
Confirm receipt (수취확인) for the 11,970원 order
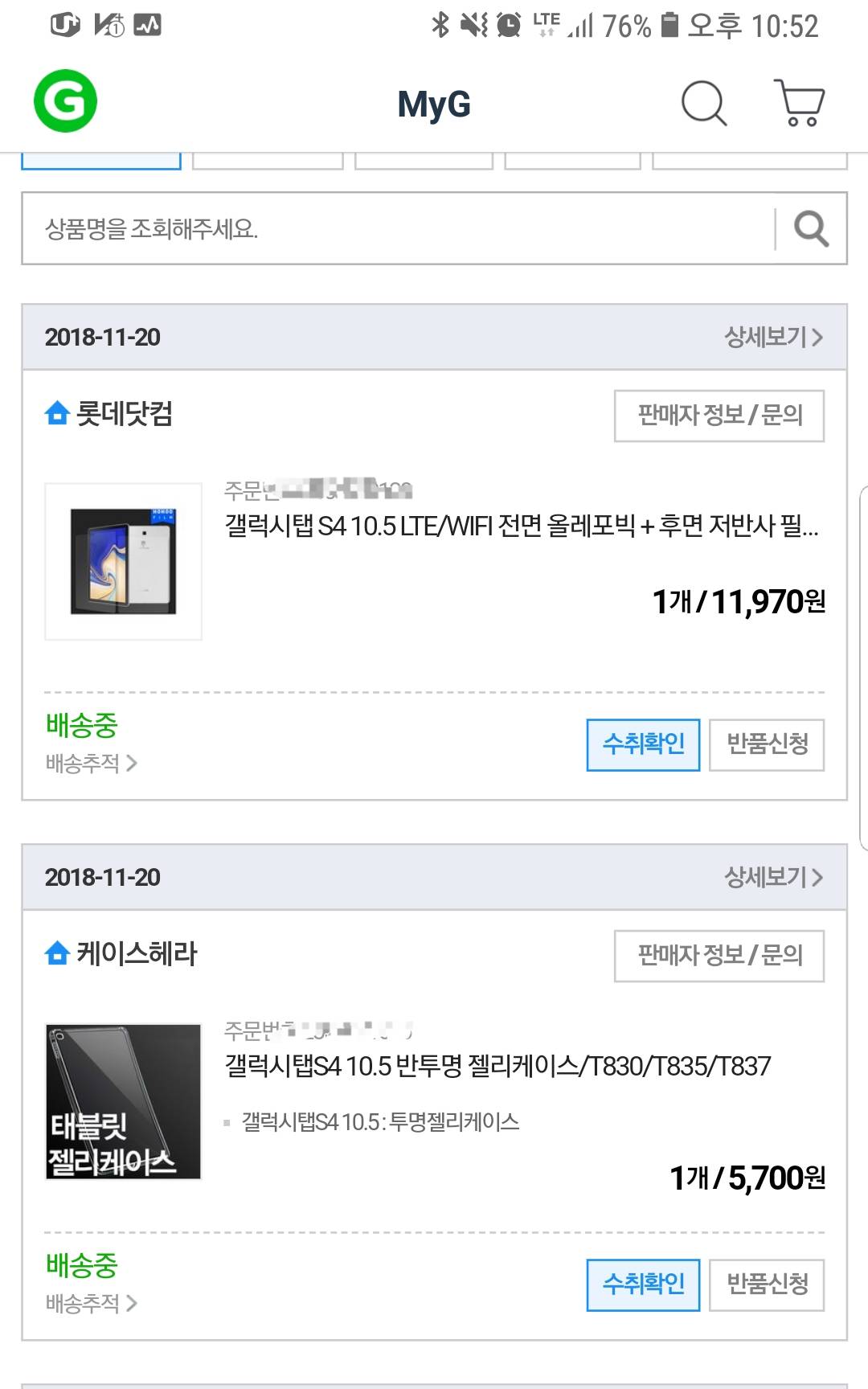point(643,744)
